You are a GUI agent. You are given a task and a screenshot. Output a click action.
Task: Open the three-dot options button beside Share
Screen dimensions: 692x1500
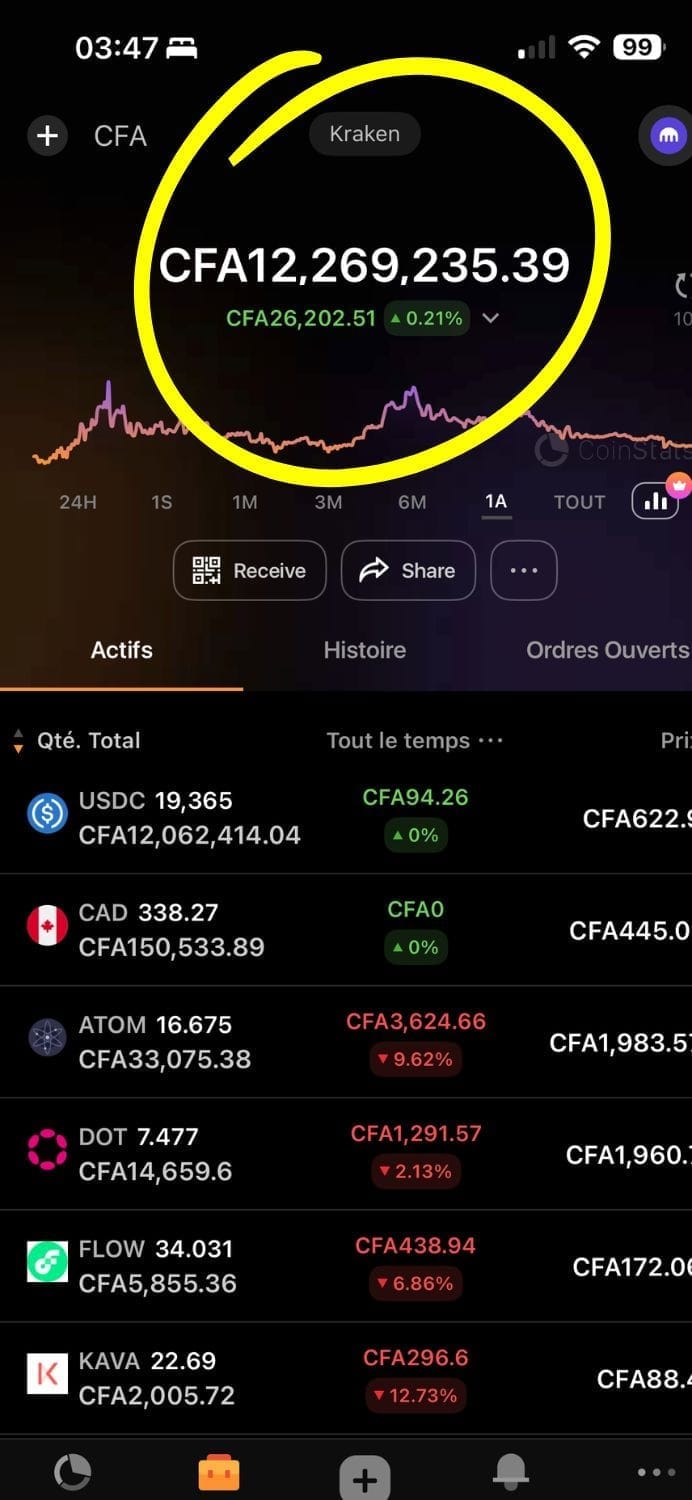(524, 571)
